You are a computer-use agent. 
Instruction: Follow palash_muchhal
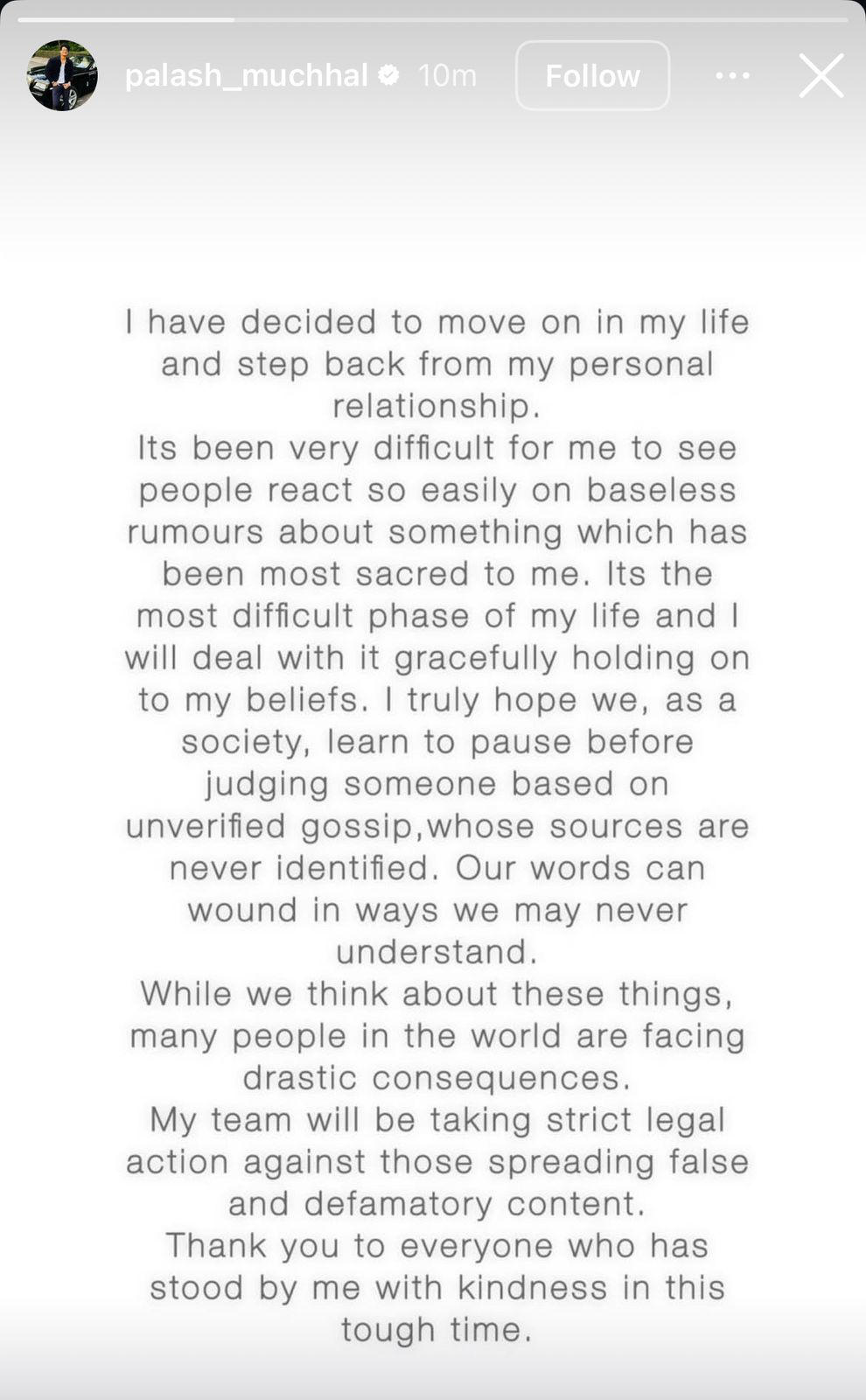(x=592, y=75)
